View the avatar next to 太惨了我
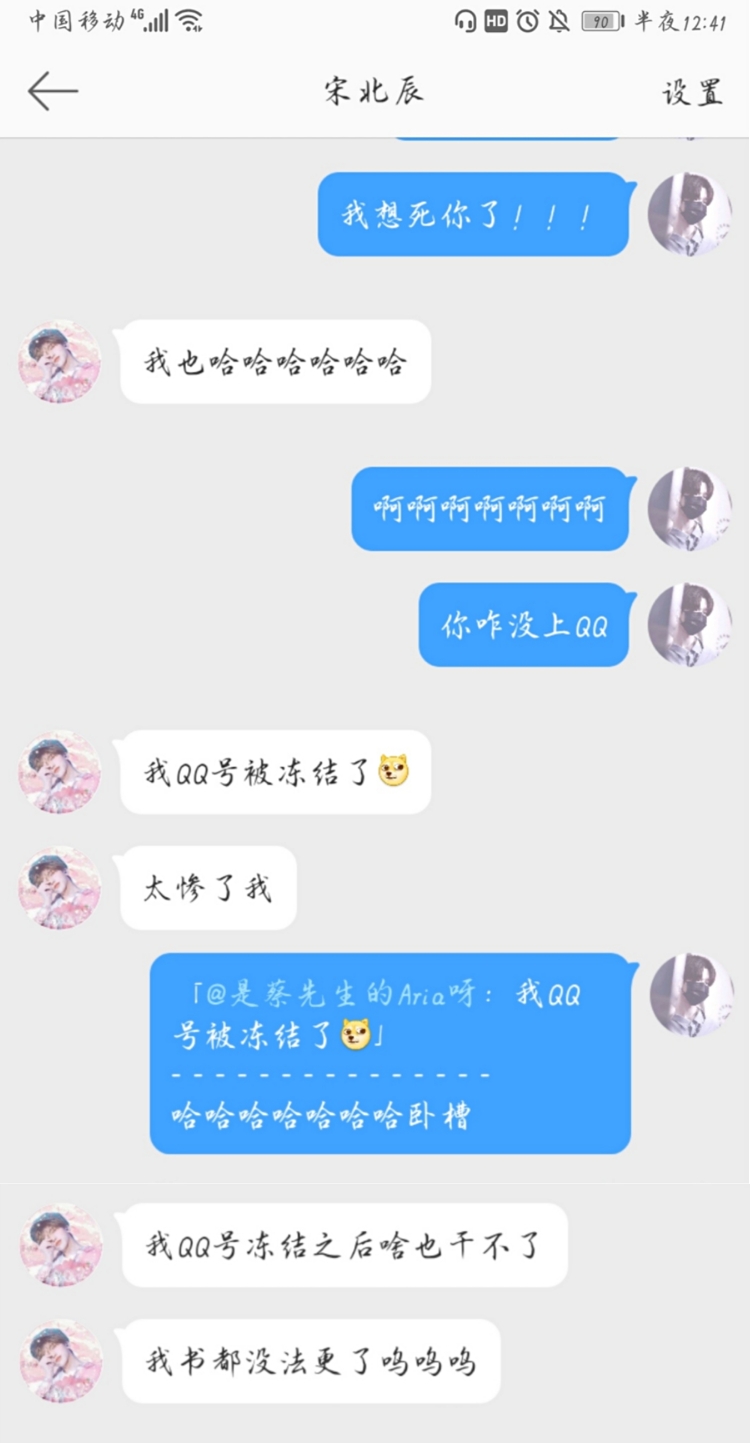This screenshot has width=750, height=1443. tap(60, 888)
